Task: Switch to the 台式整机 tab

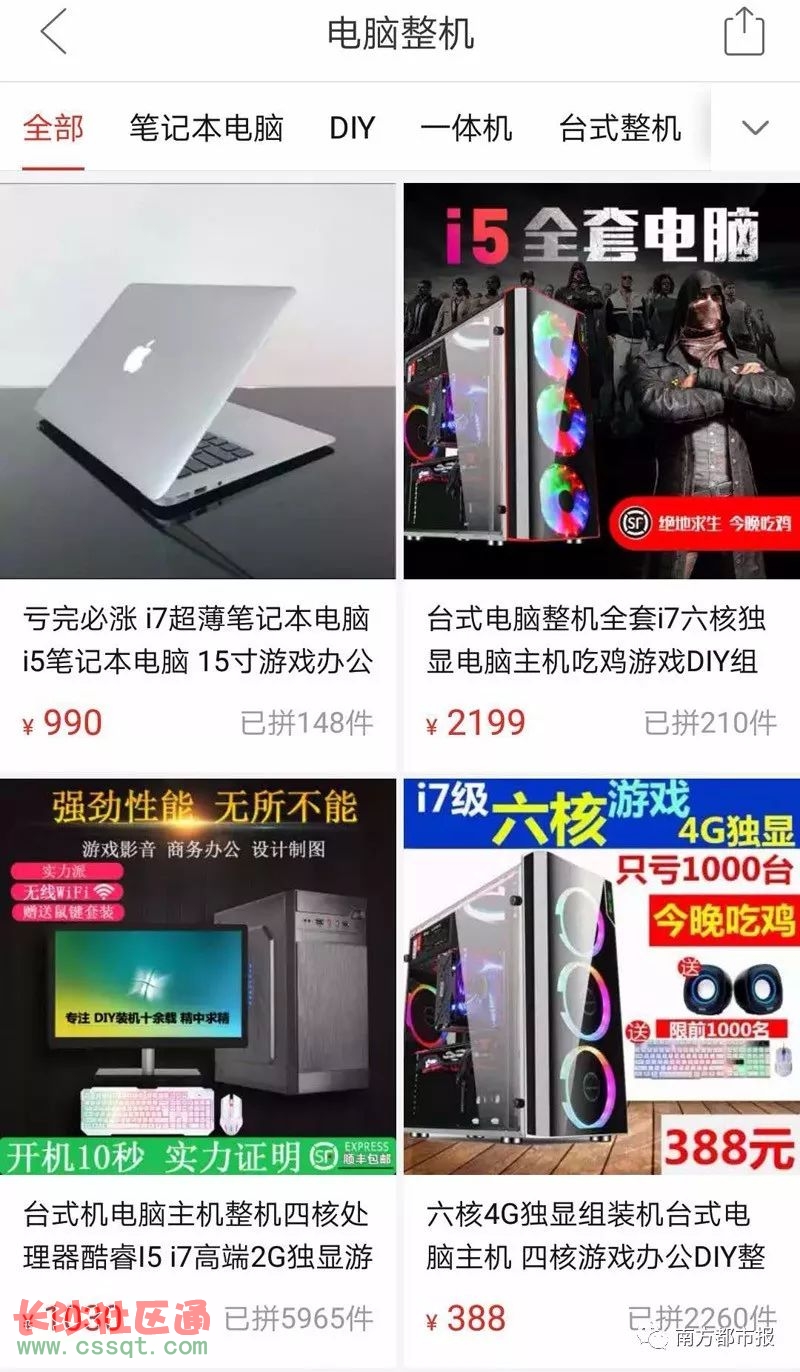Action: (620, 128)
